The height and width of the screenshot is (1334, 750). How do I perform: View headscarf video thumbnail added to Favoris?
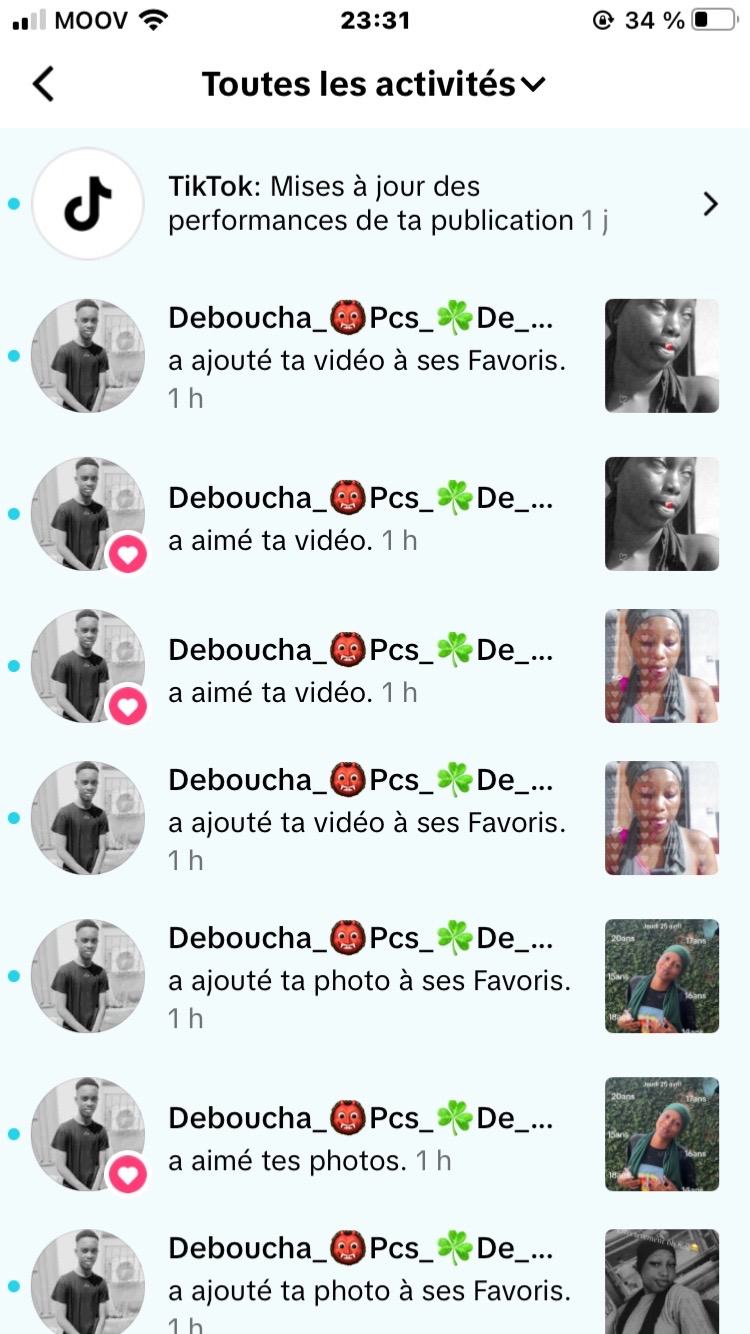662,818
